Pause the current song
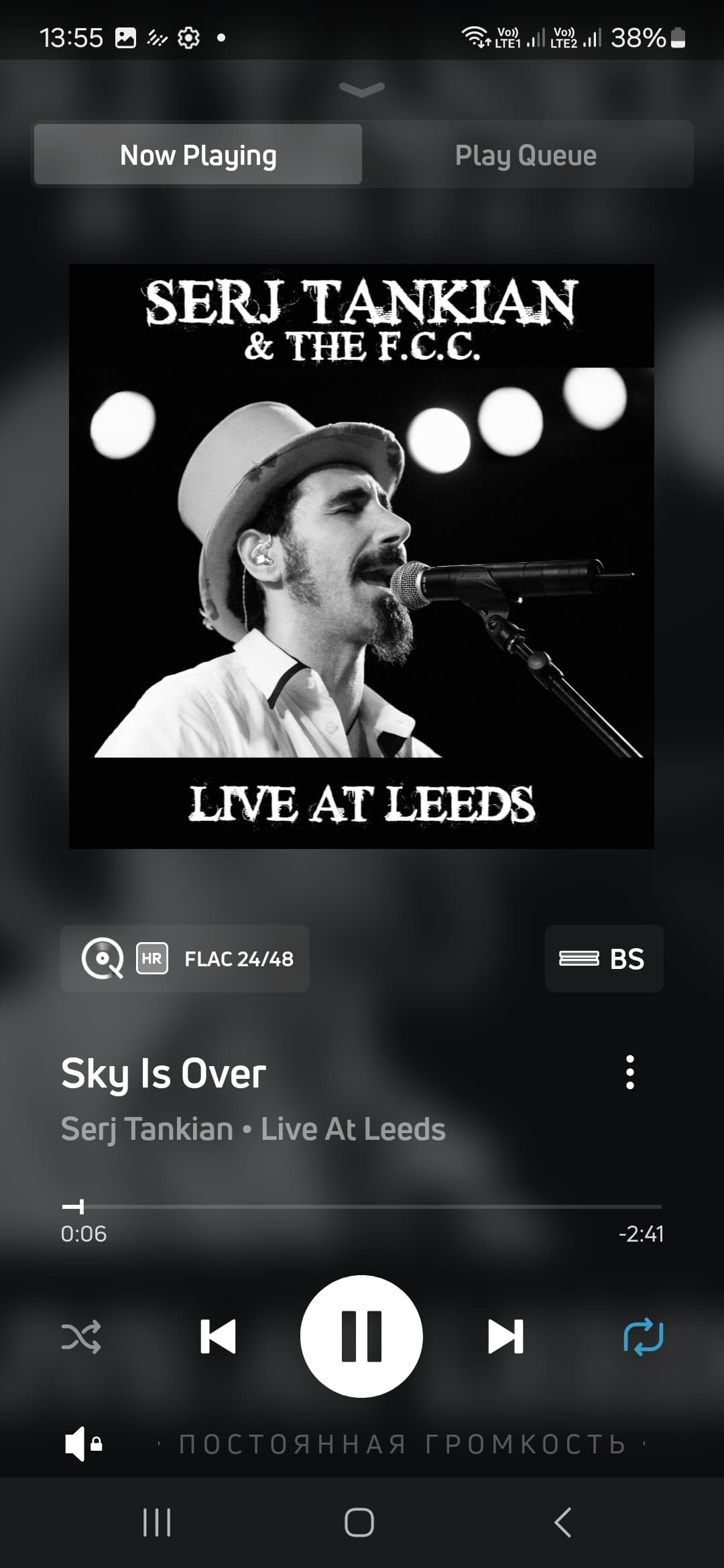Screen dimensions: 724x1568 tap(362, 1336)
